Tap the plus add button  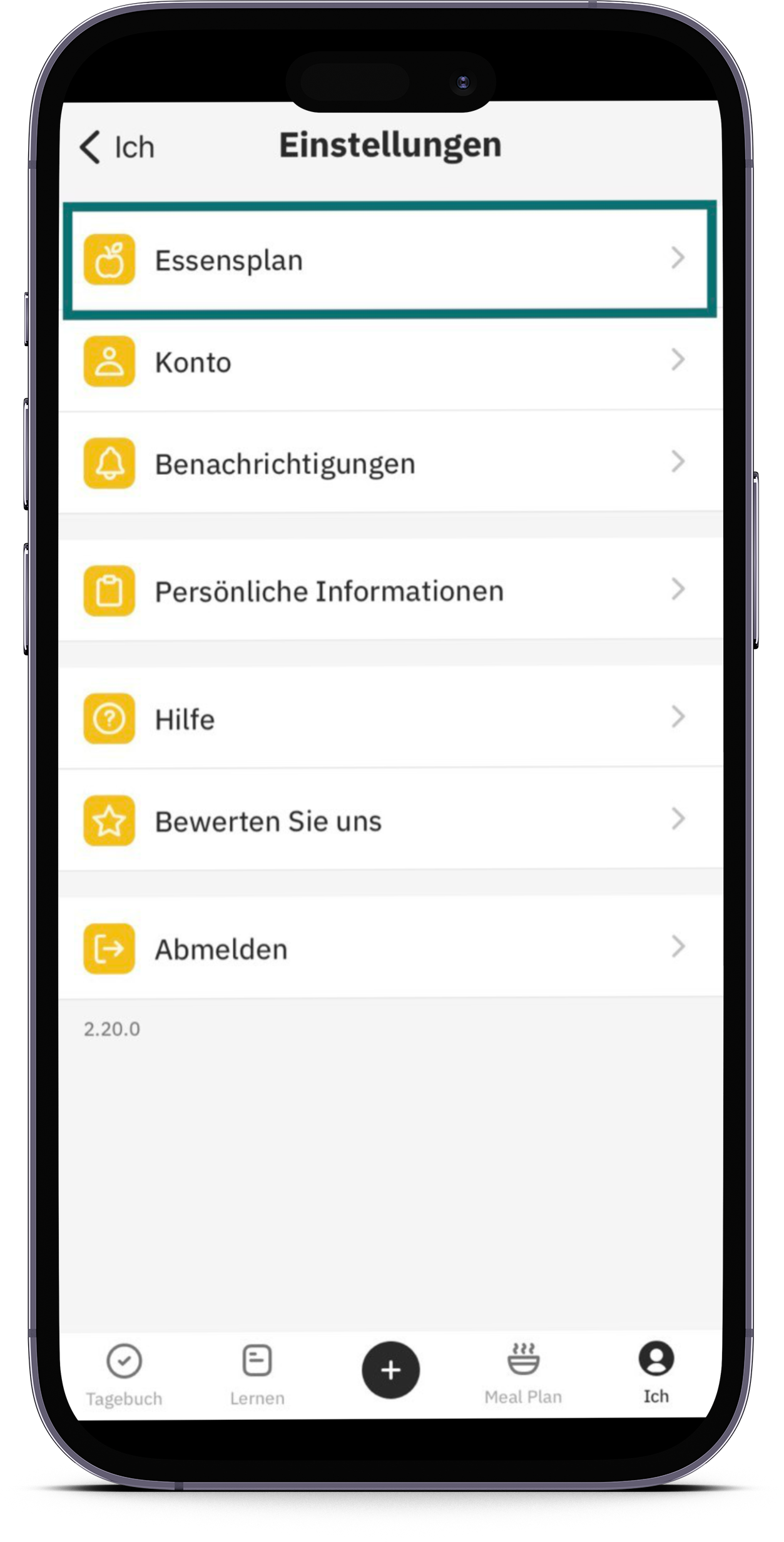(x=390, y=1370)
